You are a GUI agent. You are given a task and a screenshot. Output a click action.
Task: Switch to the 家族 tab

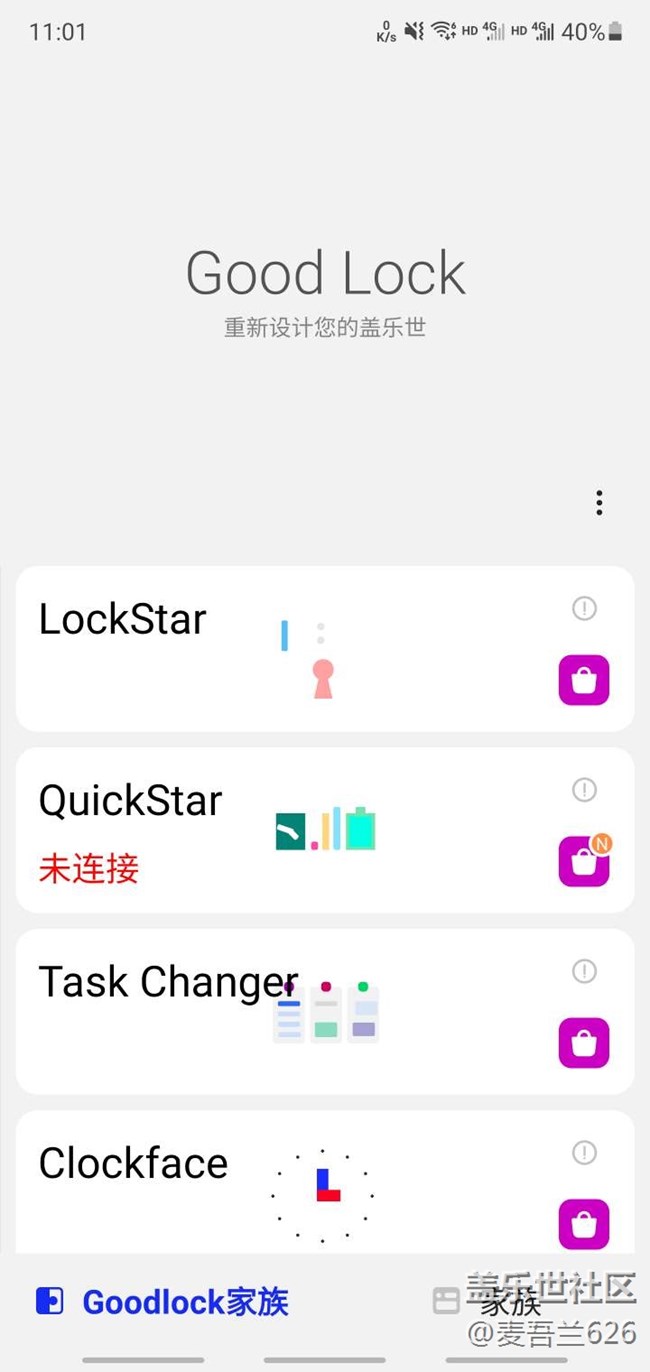coord(490,1302)
